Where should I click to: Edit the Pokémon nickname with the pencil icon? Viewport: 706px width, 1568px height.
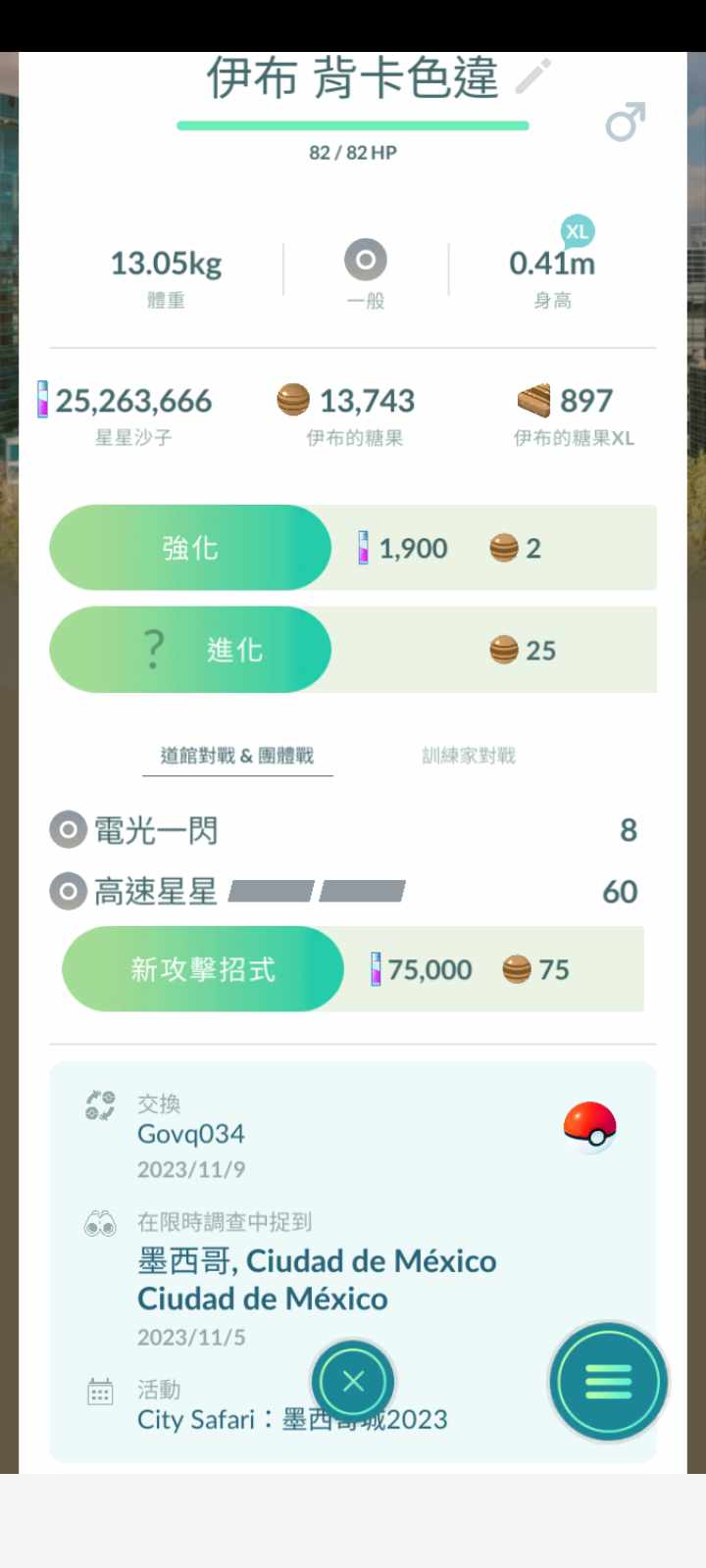tap(532, 77)
